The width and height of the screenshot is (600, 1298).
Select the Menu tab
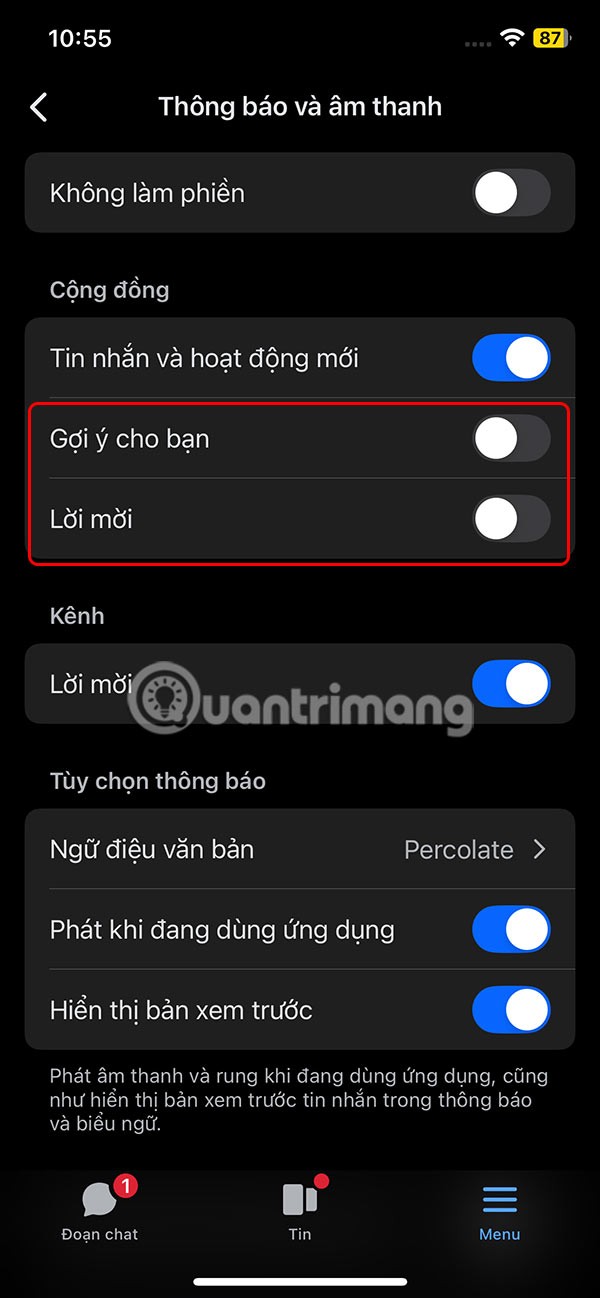click(x=499, y=1208)
